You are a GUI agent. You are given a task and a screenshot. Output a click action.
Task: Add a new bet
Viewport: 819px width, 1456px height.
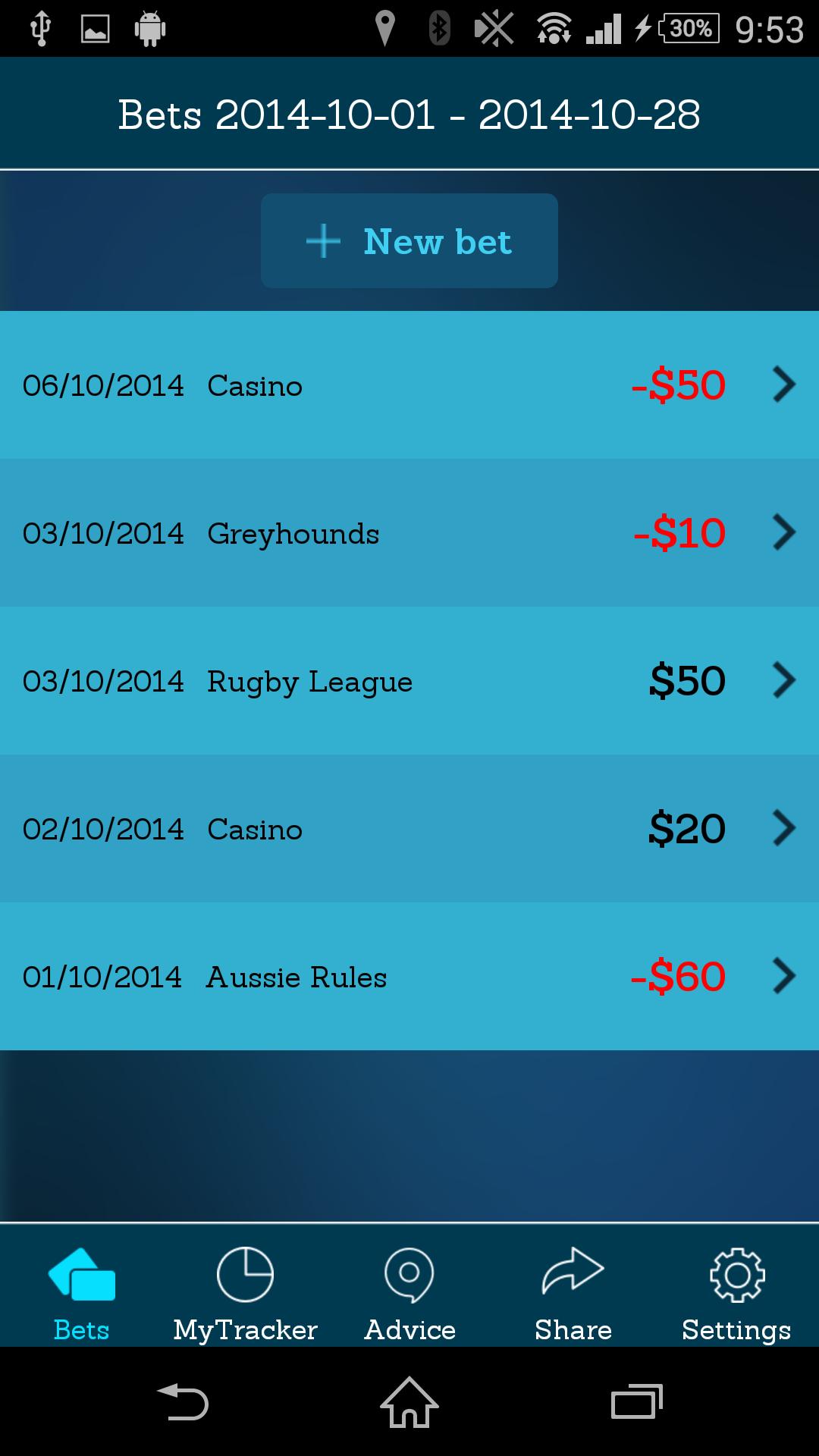click(x=409, y=241)
